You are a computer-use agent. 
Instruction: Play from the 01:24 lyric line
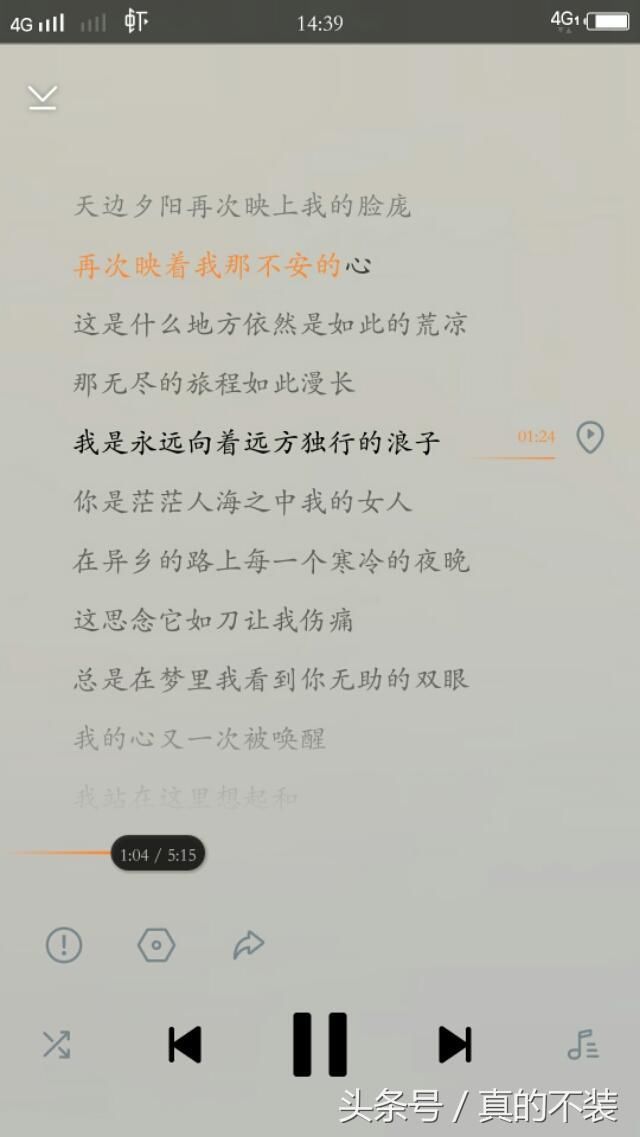(590, 437)
